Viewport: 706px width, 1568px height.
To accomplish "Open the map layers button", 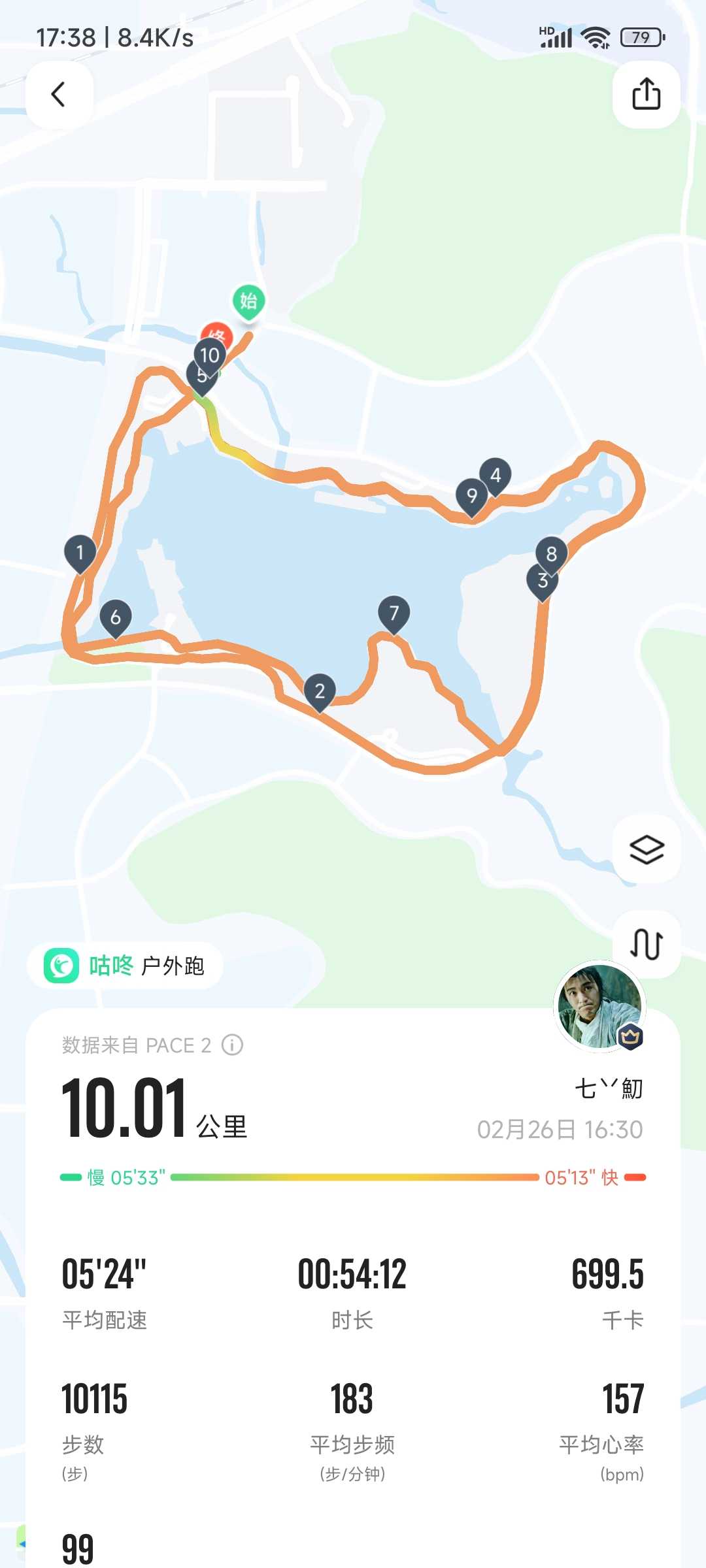I will (x=647, y=849).
